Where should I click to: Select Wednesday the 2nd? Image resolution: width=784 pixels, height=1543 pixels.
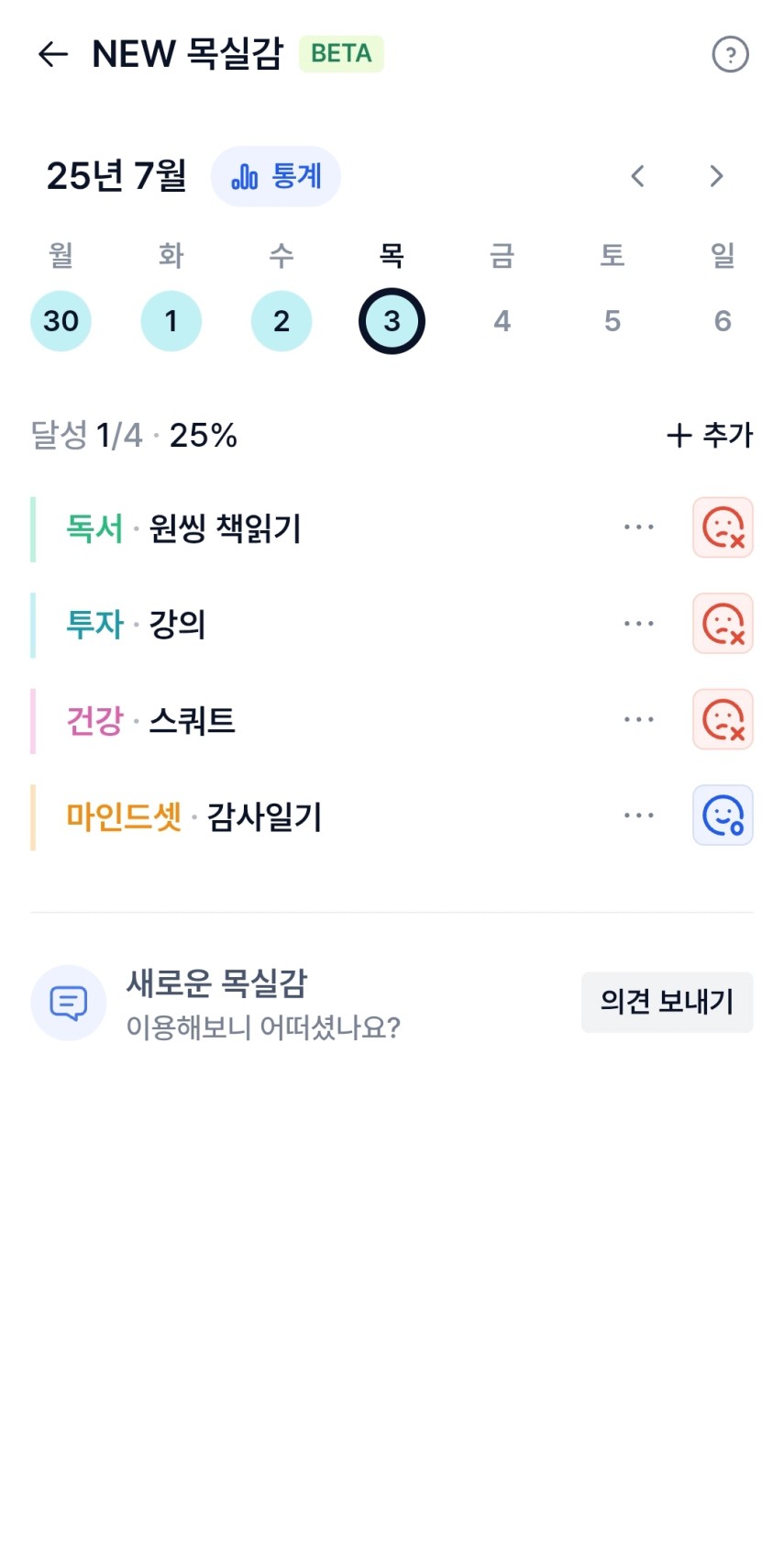pyautogui.click(x=282, y=321)
